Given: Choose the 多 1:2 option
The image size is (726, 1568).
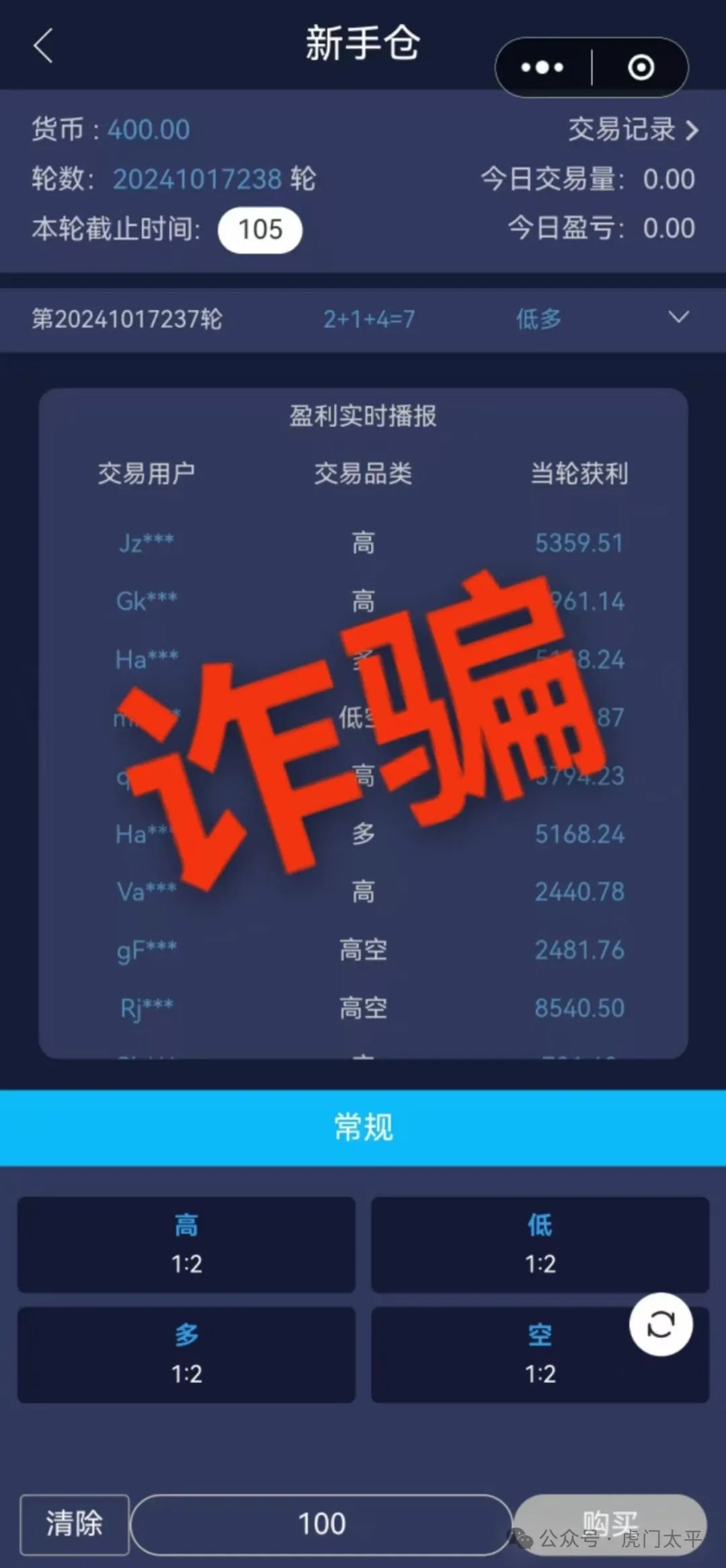Looking at the screenshot, I should (186, 1355).
